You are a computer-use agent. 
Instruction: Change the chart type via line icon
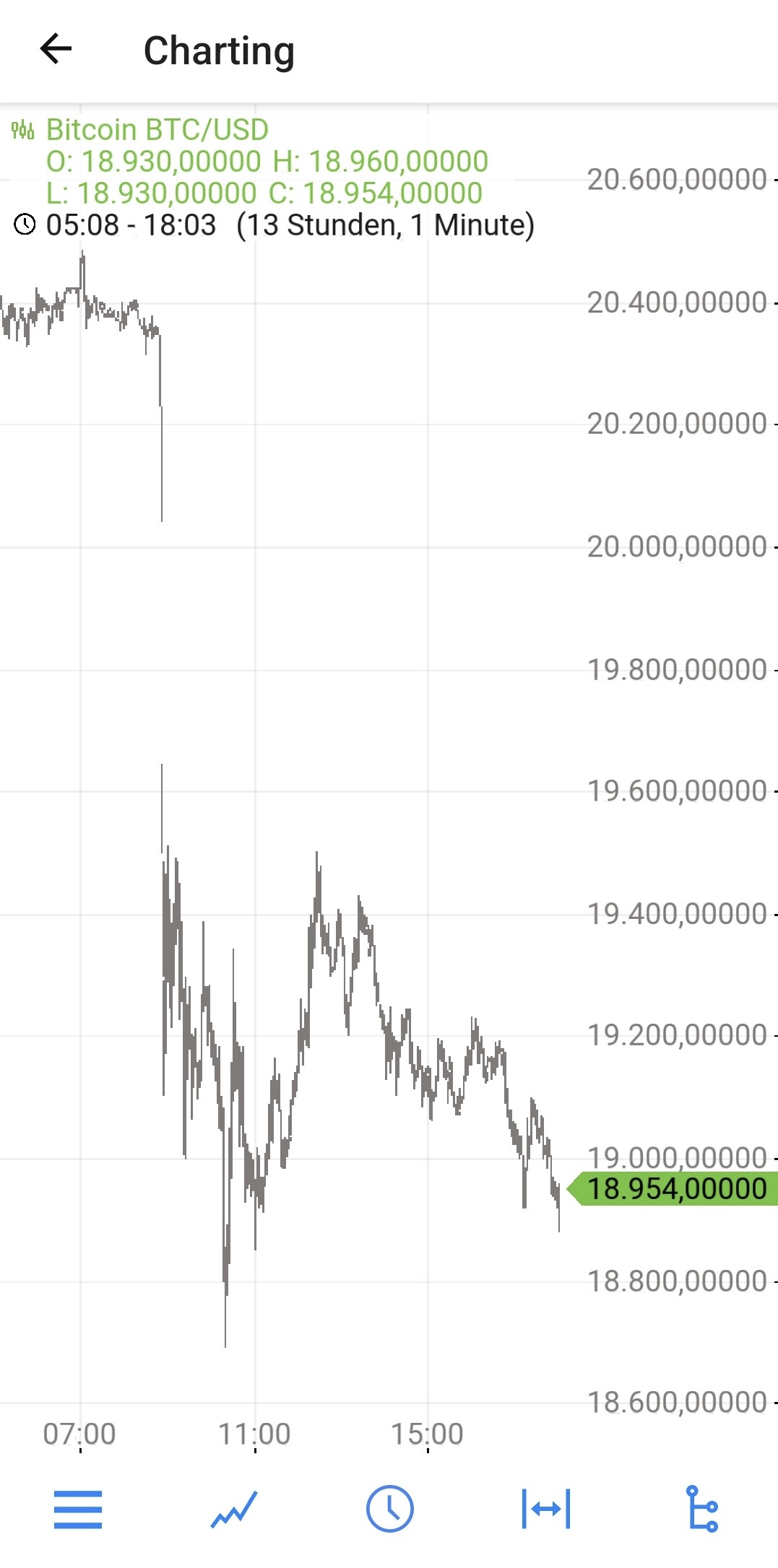[x=233, y=1509]
